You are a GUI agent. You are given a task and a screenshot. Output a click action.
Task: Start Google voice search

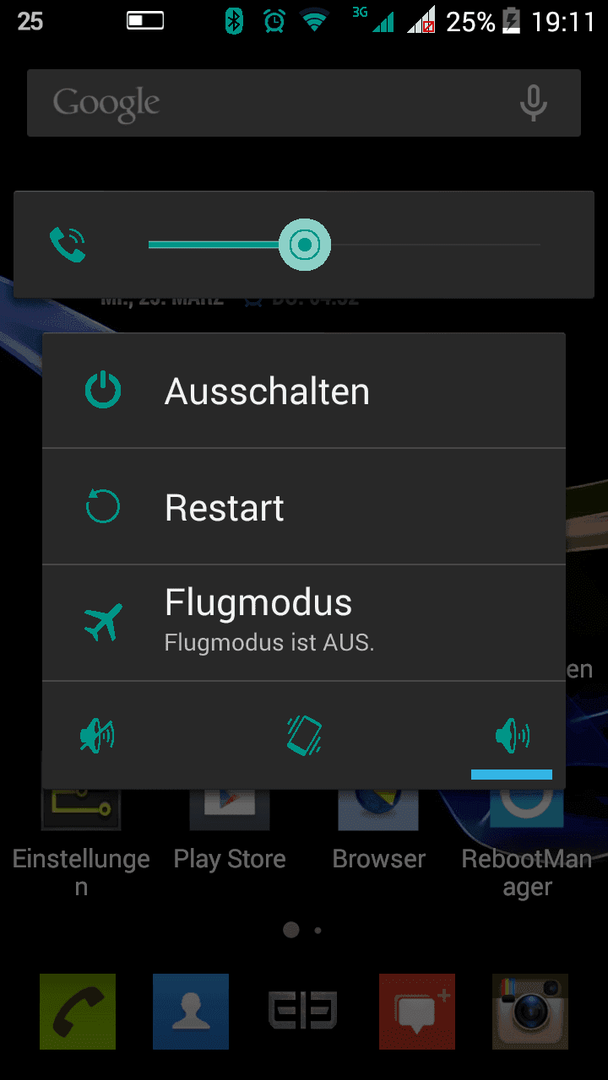click(533, 103)
